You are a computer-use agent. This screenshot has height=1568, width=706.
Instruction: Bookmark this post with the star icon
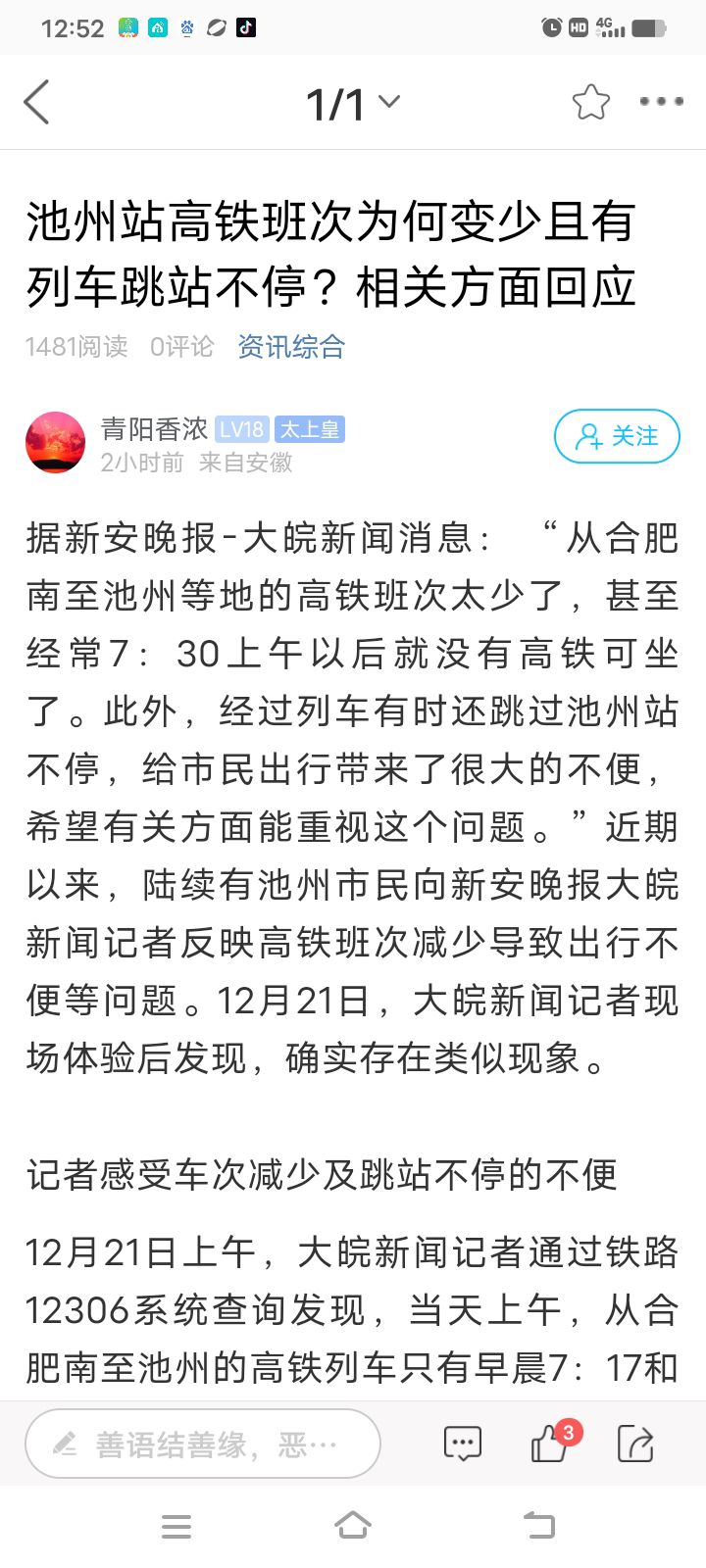coord(590,102)
